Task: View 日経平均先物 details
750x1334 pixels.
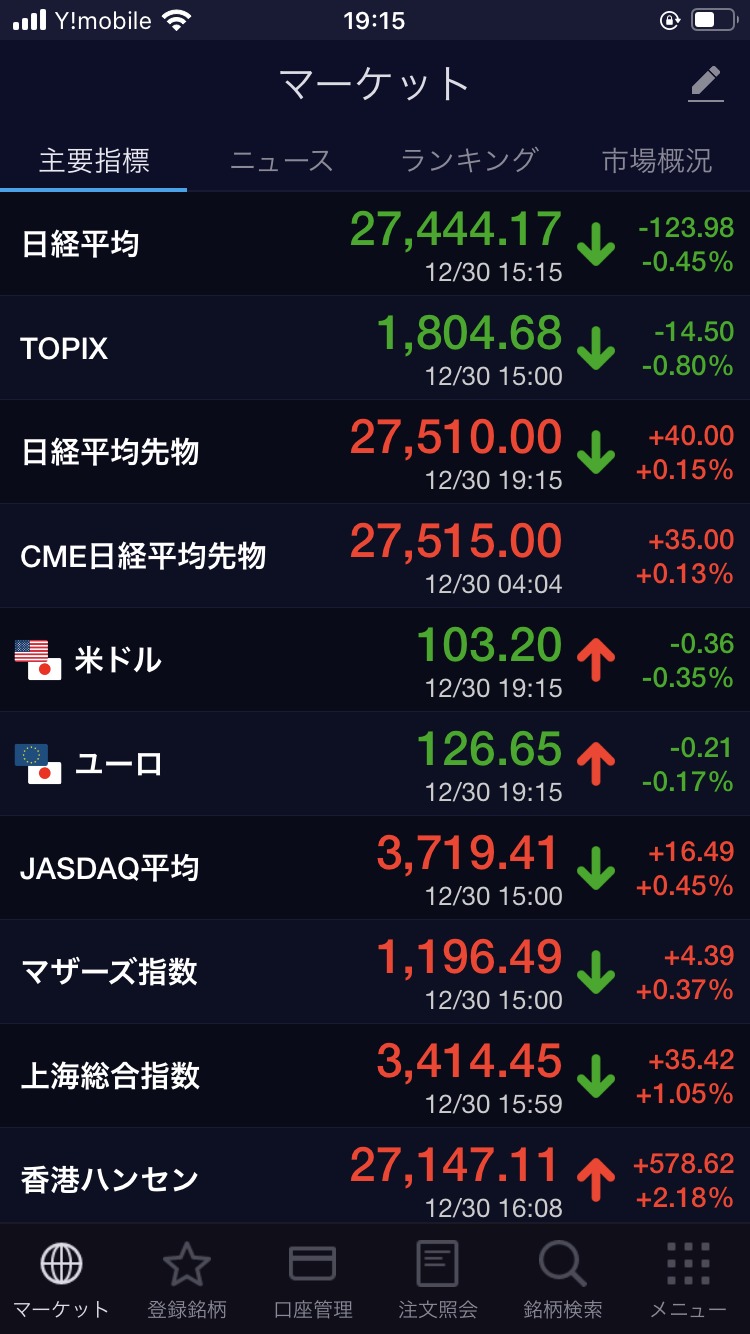Action: pyautogui.click(x=375, y=452)
